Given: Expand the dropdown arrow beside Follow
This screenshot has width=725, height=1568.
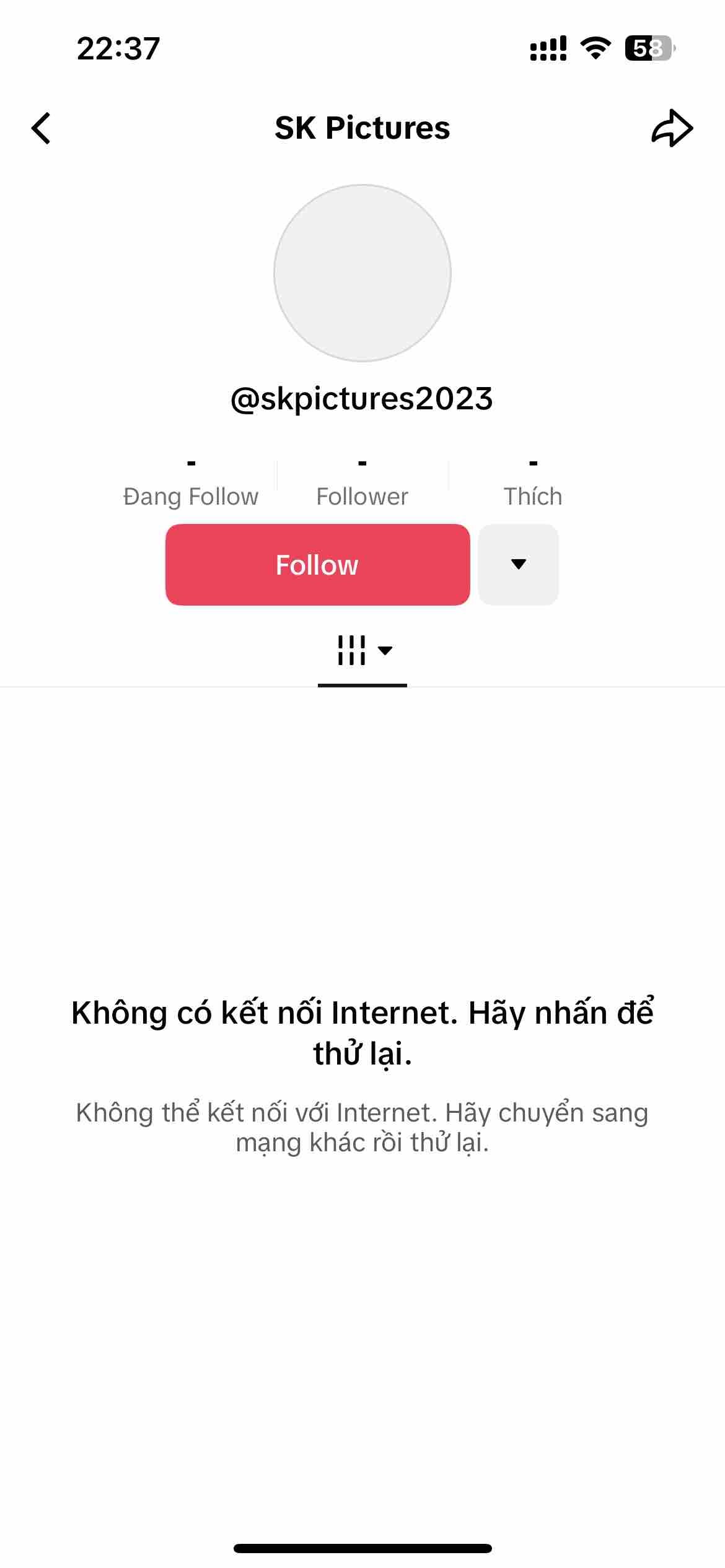Looking at the screenshot, I should point(518,564).
